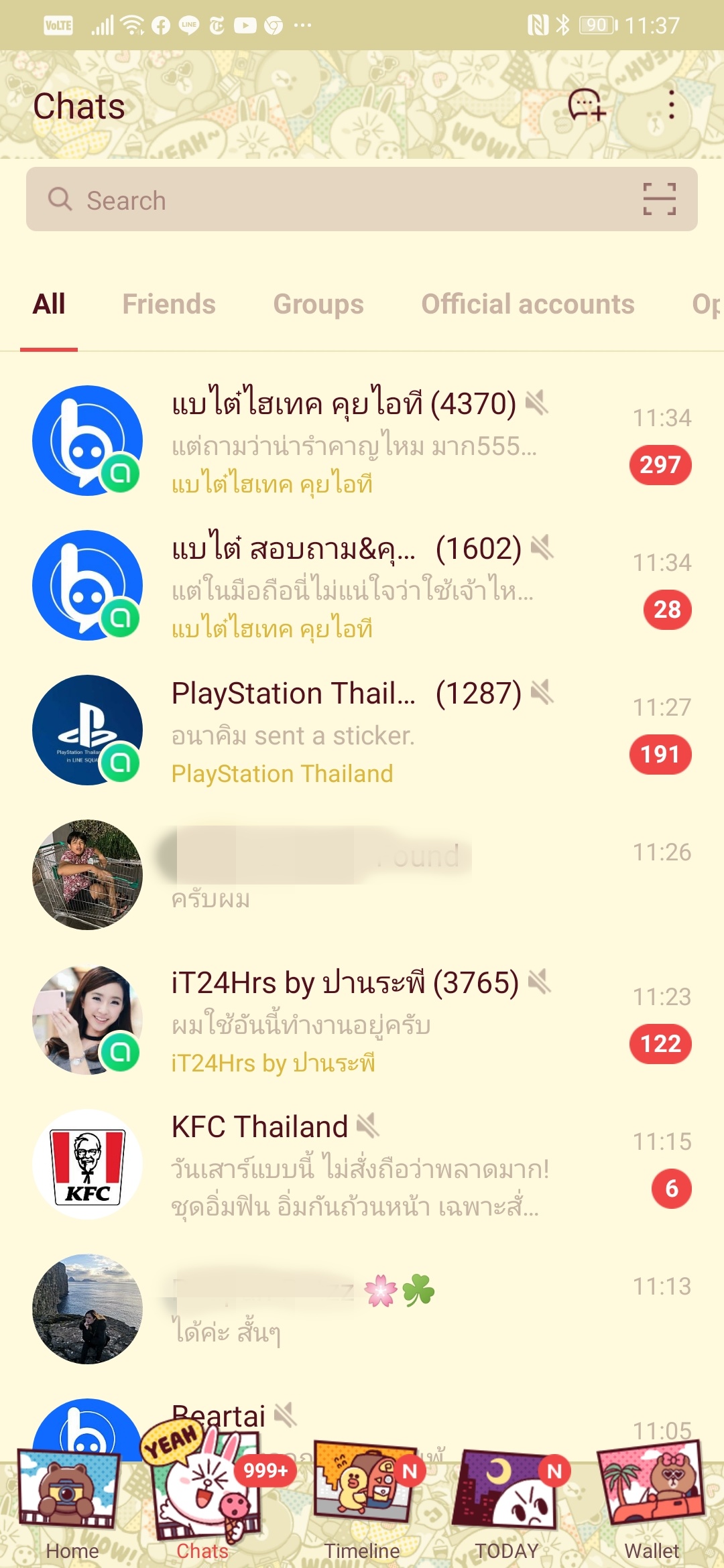Open the overflow menu

coord(671,105)
